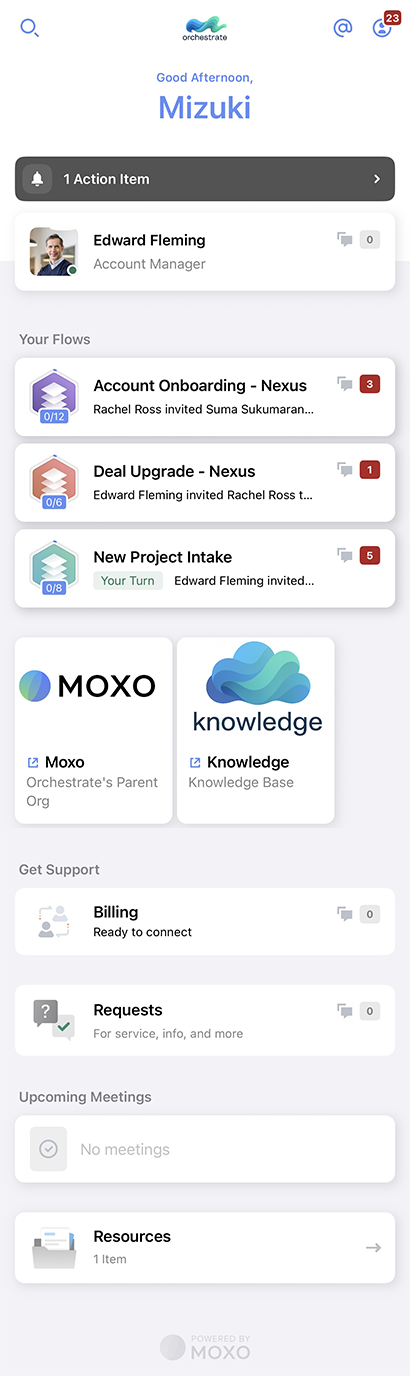Open the Knowledge Base tile

pyautogui.click(x=256, y=730)
